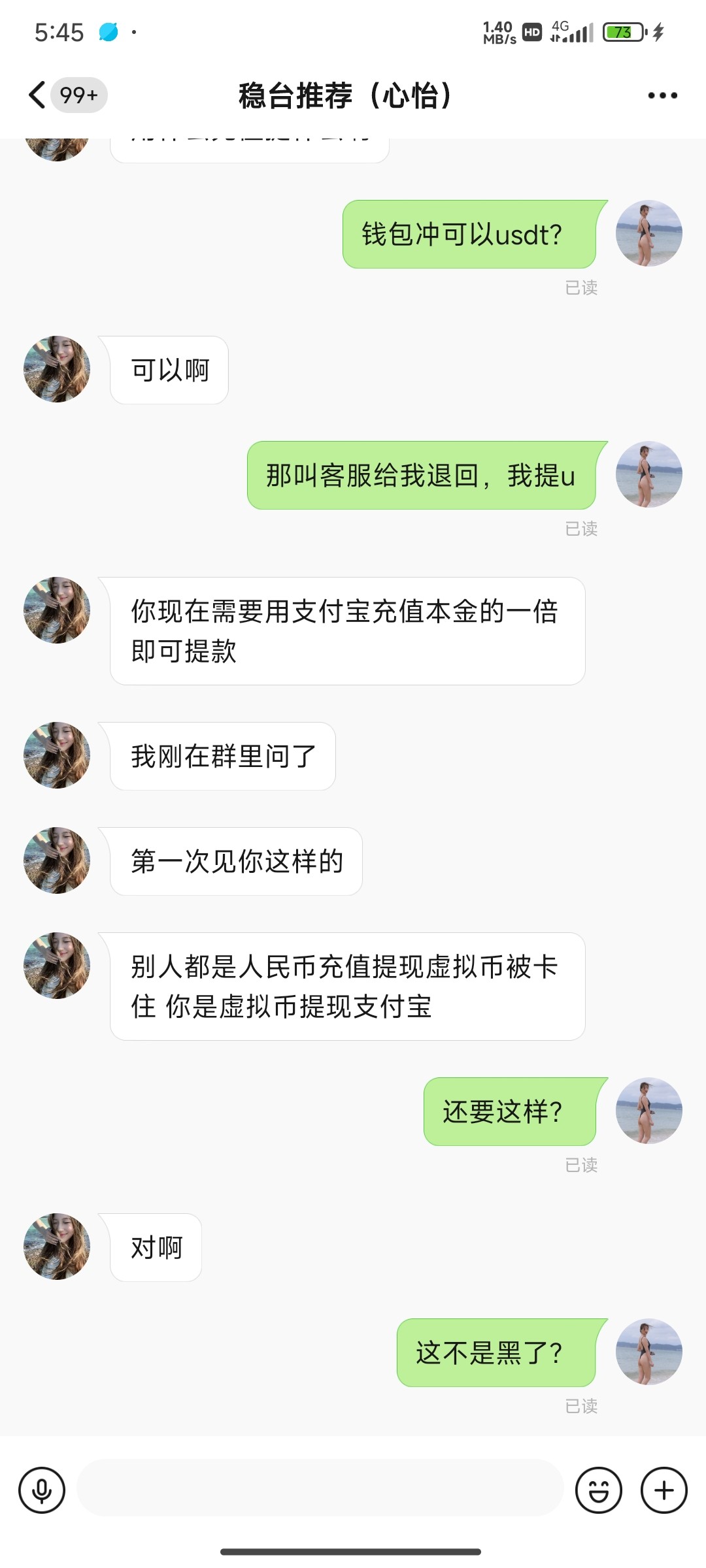
Task: Go back to the chat list
Action: coord(38,95)
